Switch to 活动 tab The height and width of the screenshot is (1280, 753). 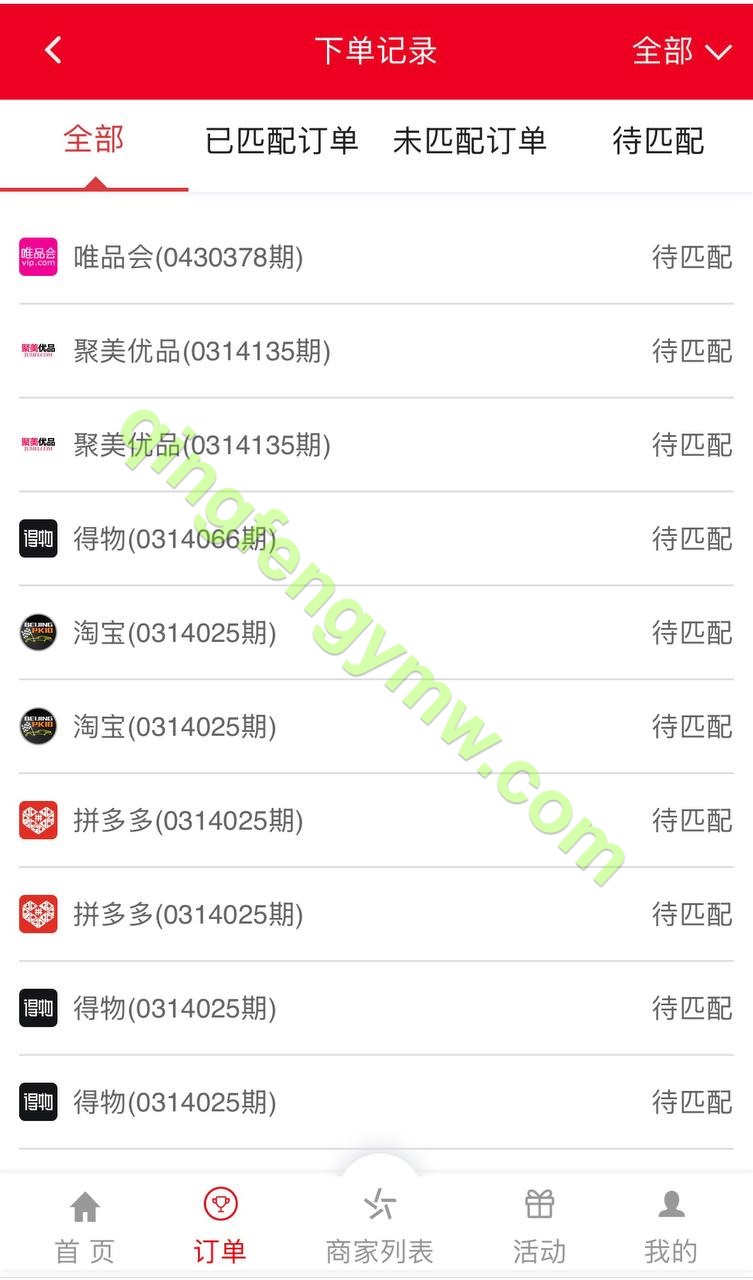(539, 1226)
